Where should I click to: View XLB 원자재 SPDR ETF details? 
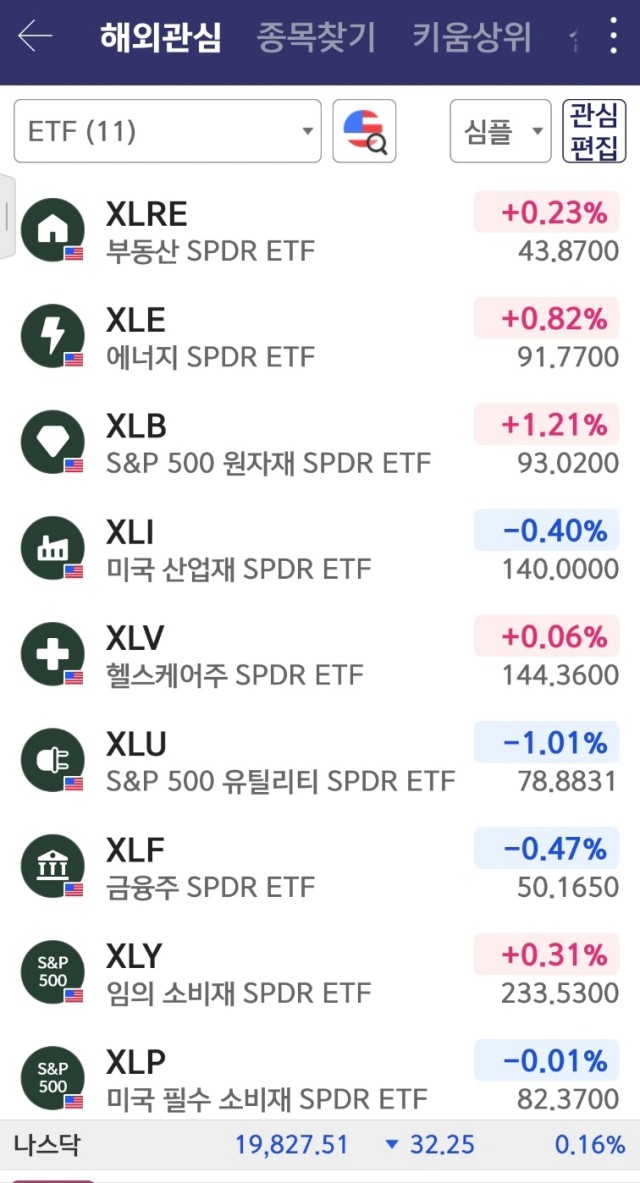coord(320,442)
